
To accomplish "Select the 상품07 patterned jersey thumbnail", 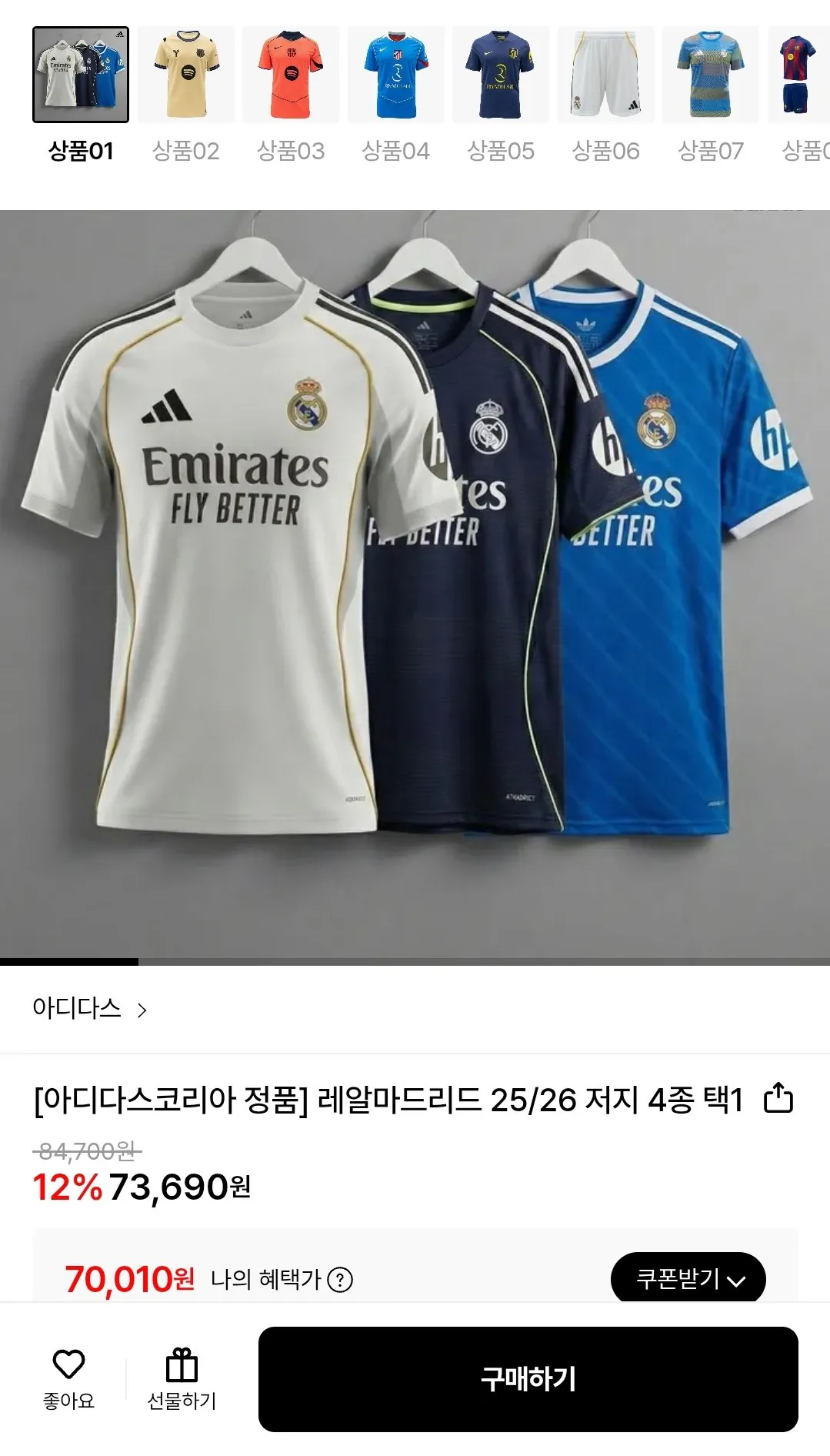I will [711, 73].
